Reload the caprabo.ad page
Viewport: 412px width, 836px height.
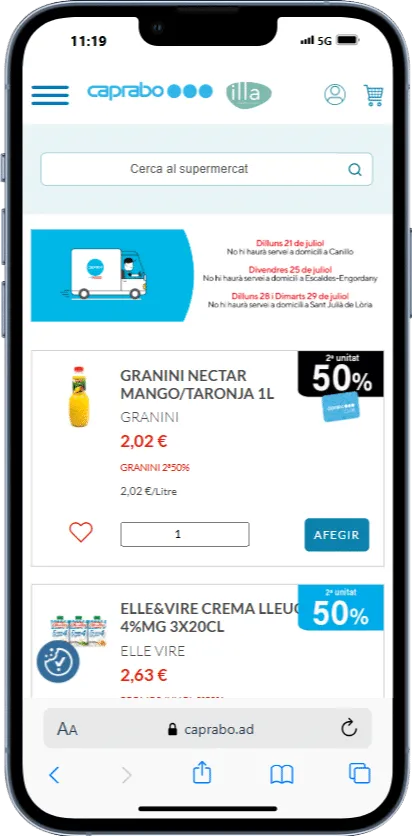(349, 728)
